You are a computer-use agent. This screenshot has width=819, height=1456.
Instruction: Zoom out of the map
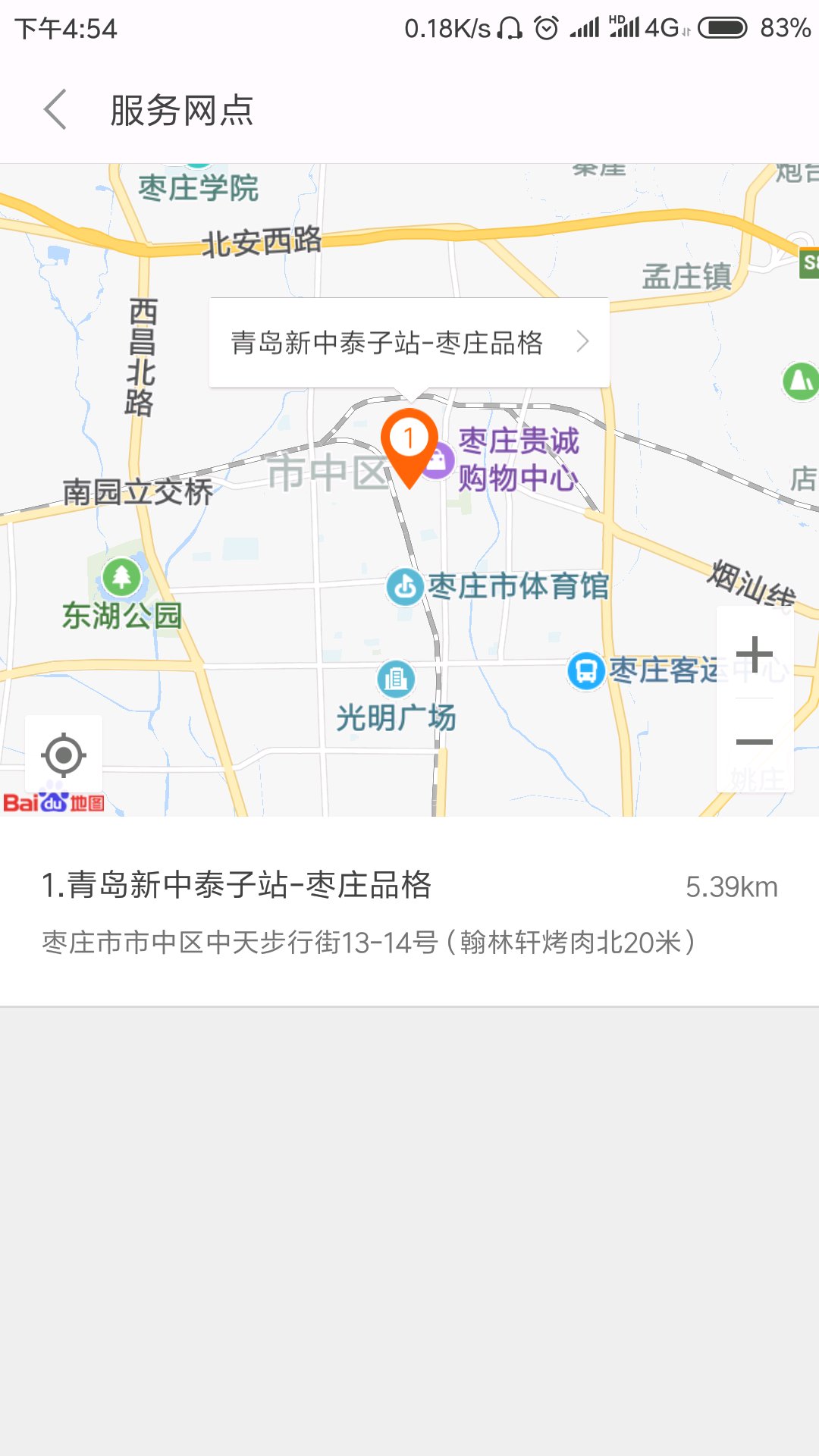755,742
